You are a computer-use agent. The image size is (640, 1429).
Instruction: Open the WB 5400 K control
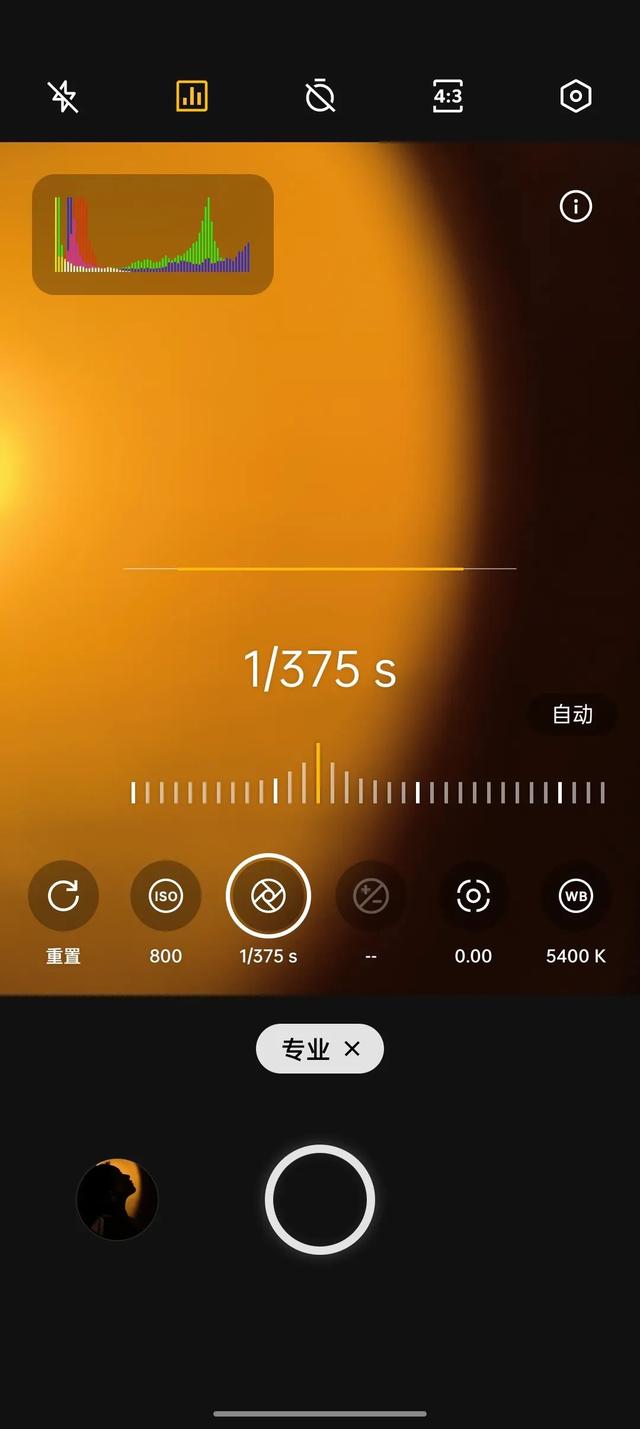pos(576,913)
